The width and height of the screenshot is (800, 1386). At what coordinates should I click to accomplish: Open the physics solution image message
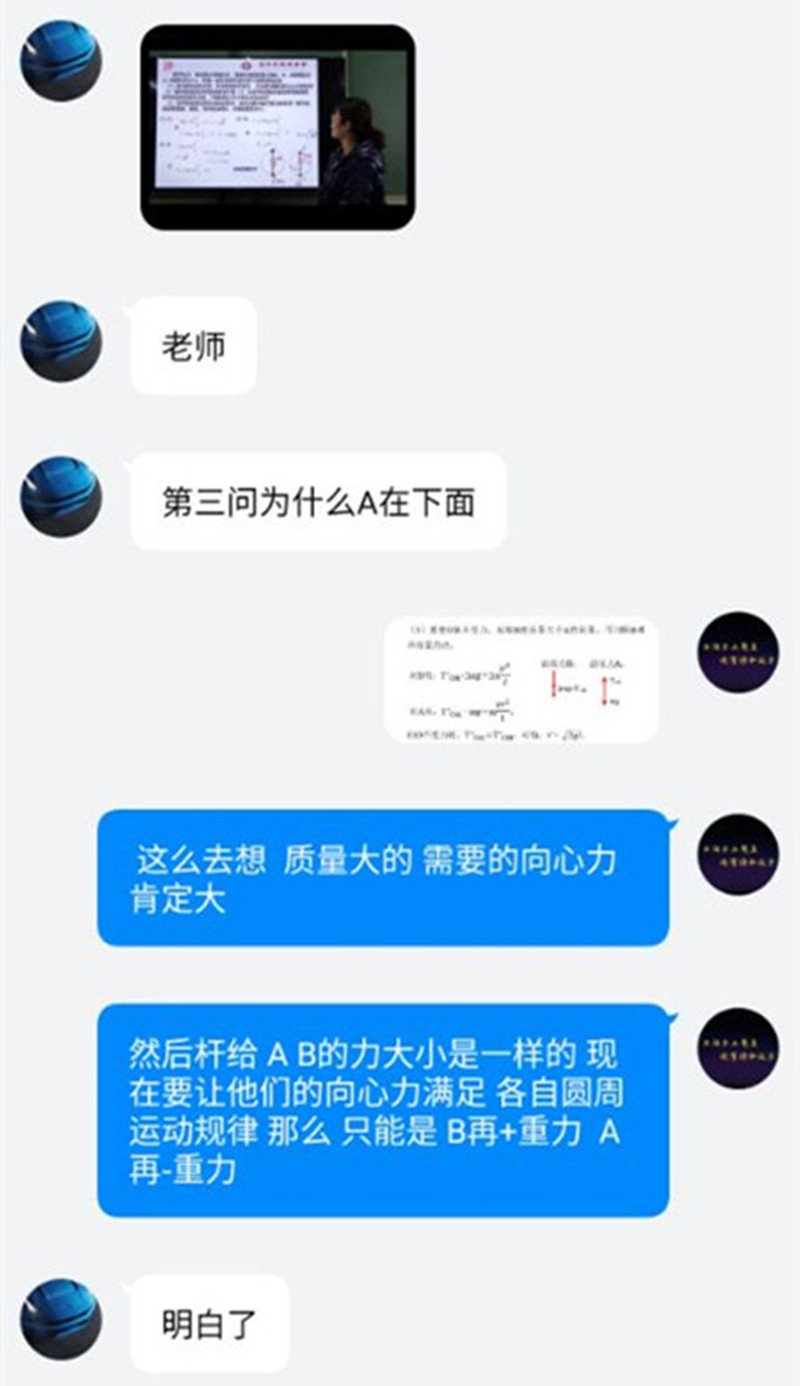(x=520, y=680)
